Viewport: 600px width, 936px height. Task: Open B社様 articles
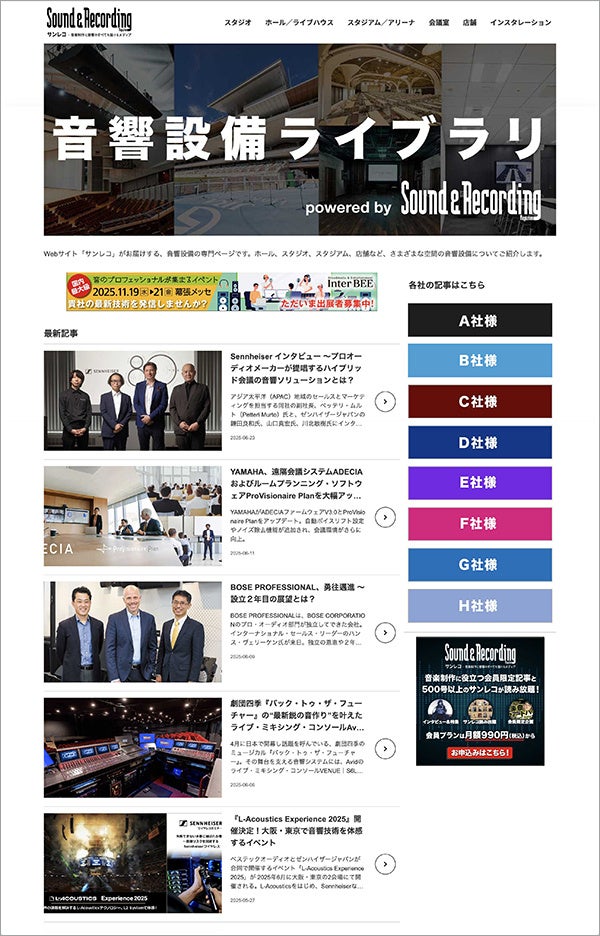(479, 360)
